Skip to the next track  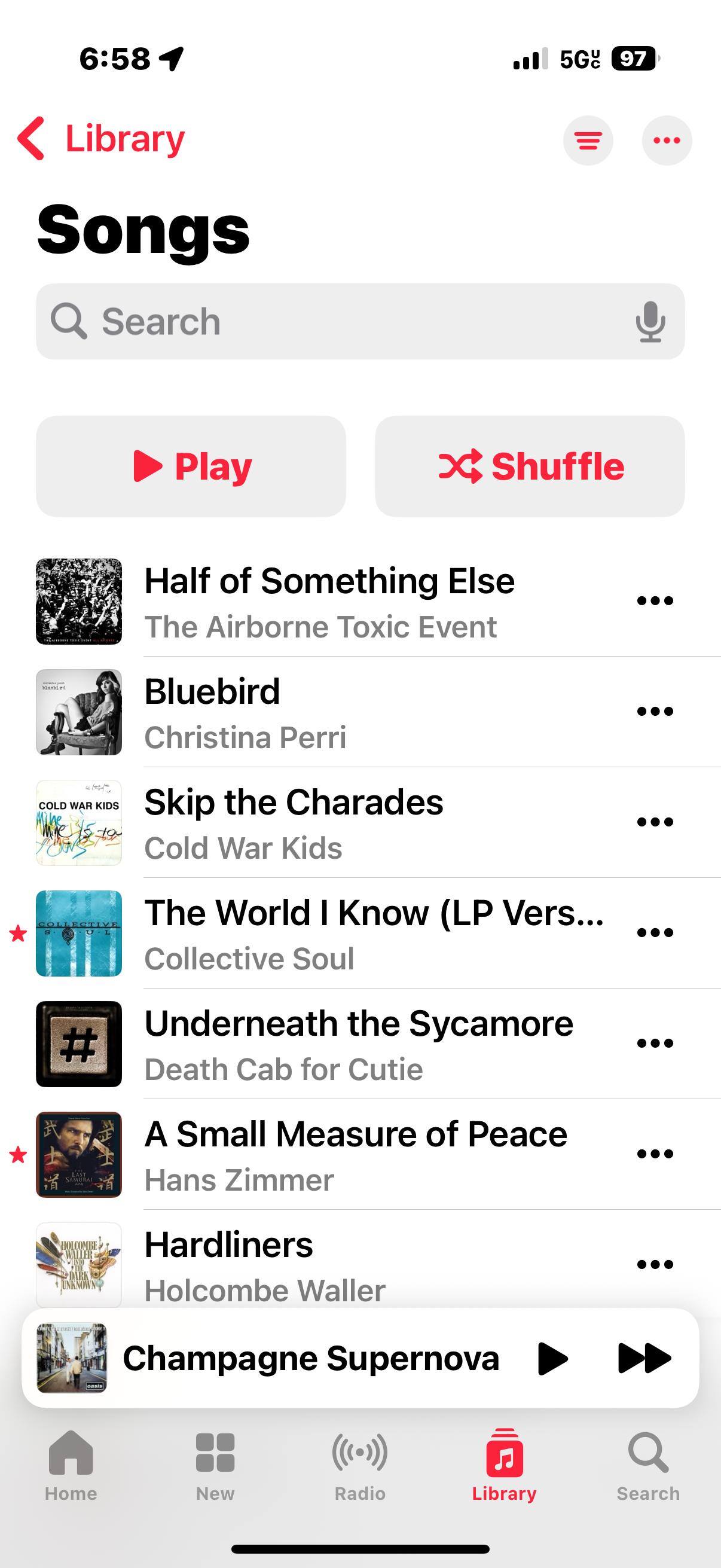(644, 1359)
